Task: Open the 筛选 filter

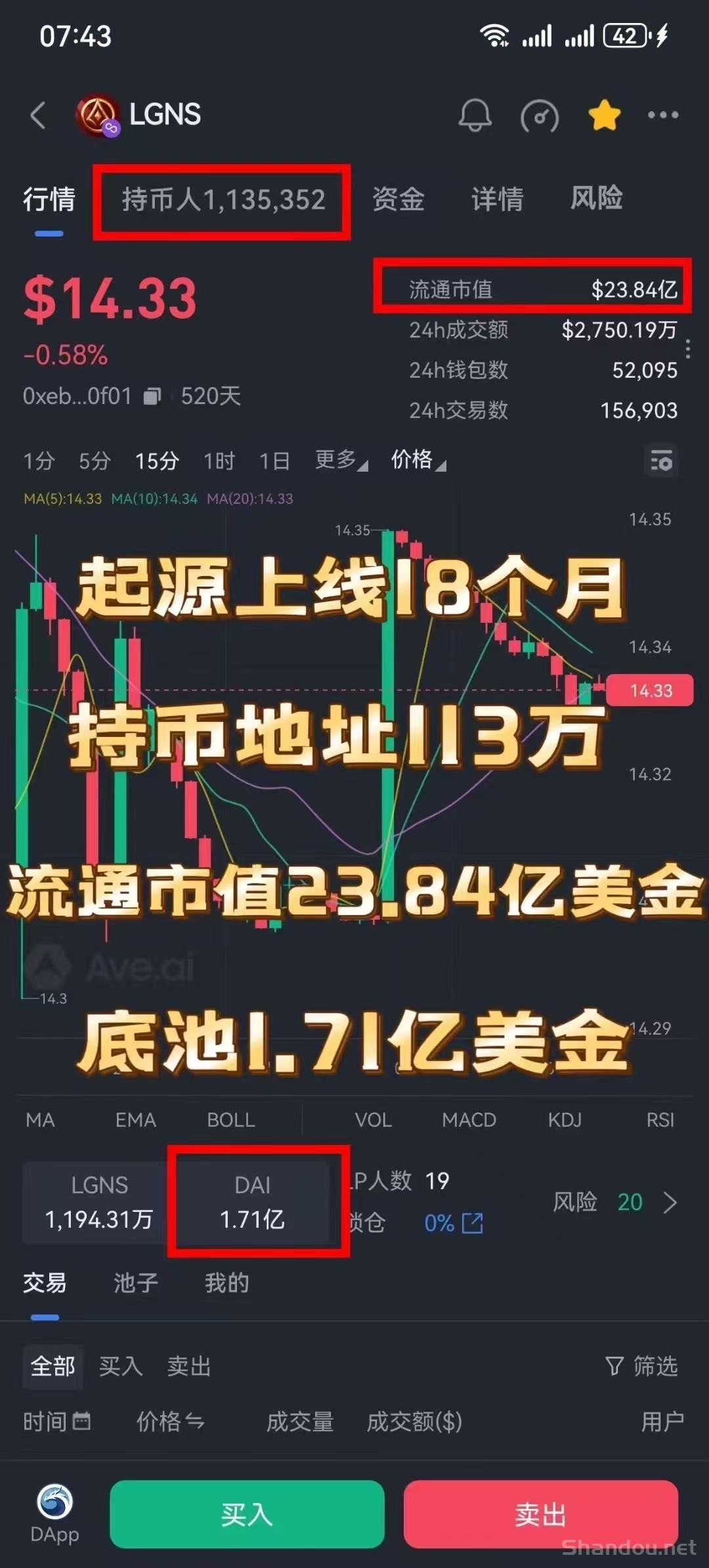Action: 641,1366
